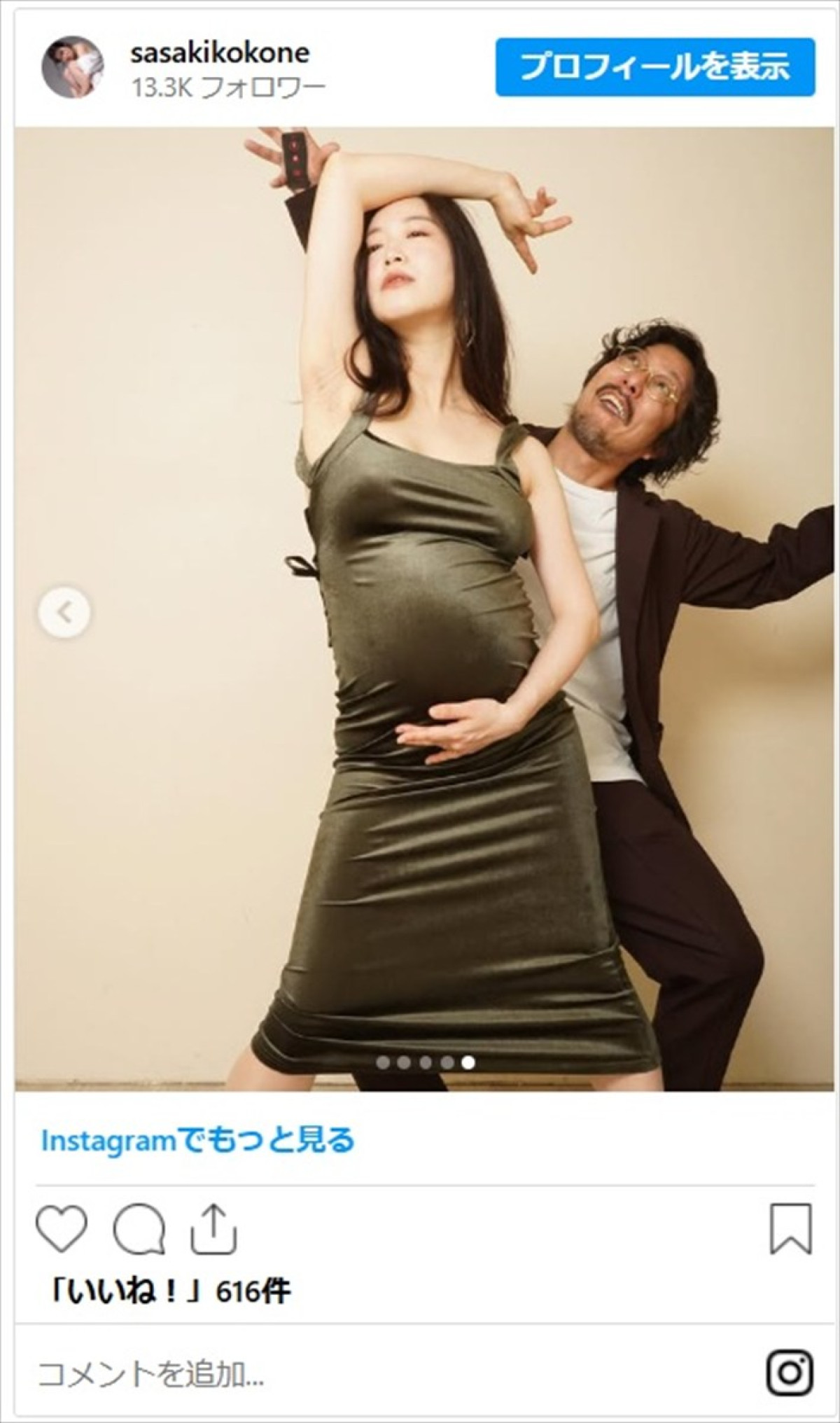Share this post with the share icon
The height and width of the screenshot is (1423, 840).
point(213,1229)
